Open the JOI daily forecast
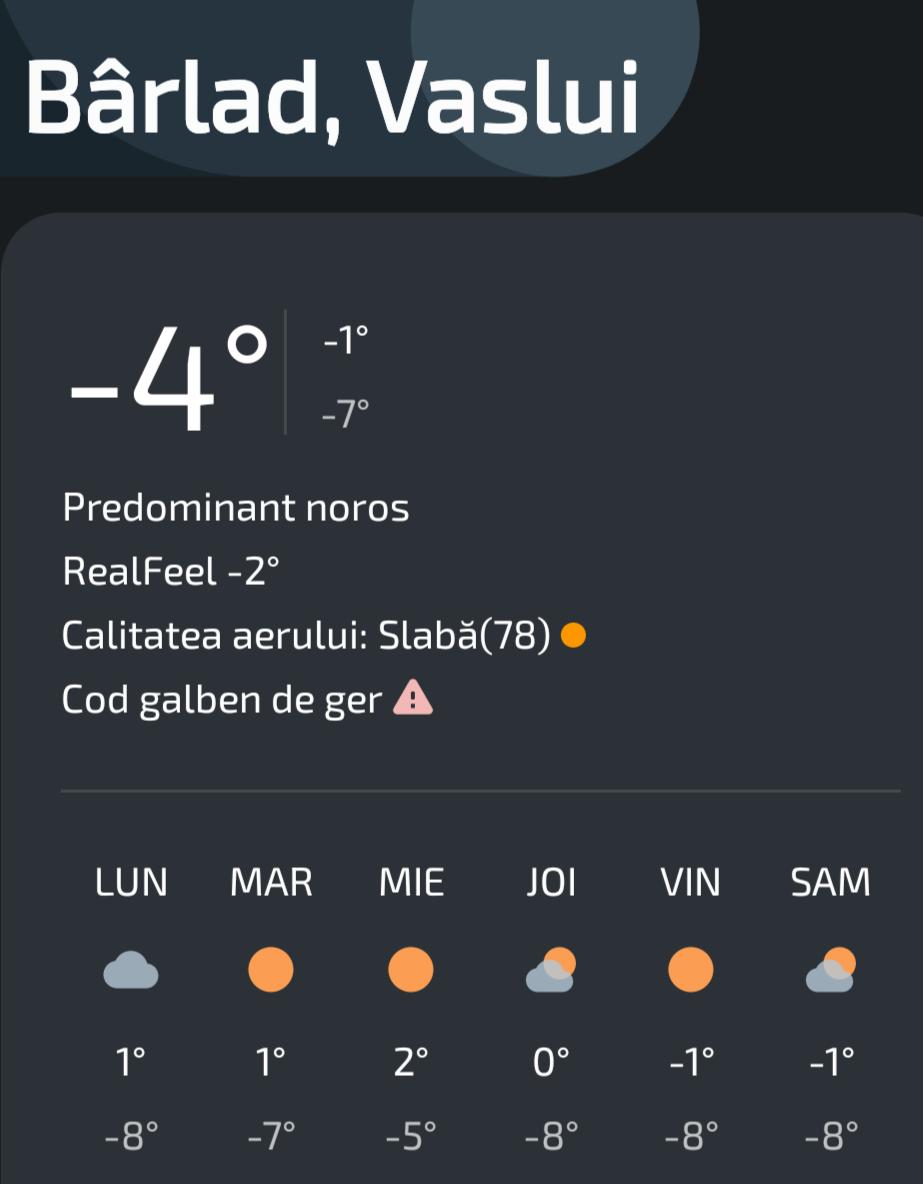This screenshot has width=923, height=1184. click(551, 970)
